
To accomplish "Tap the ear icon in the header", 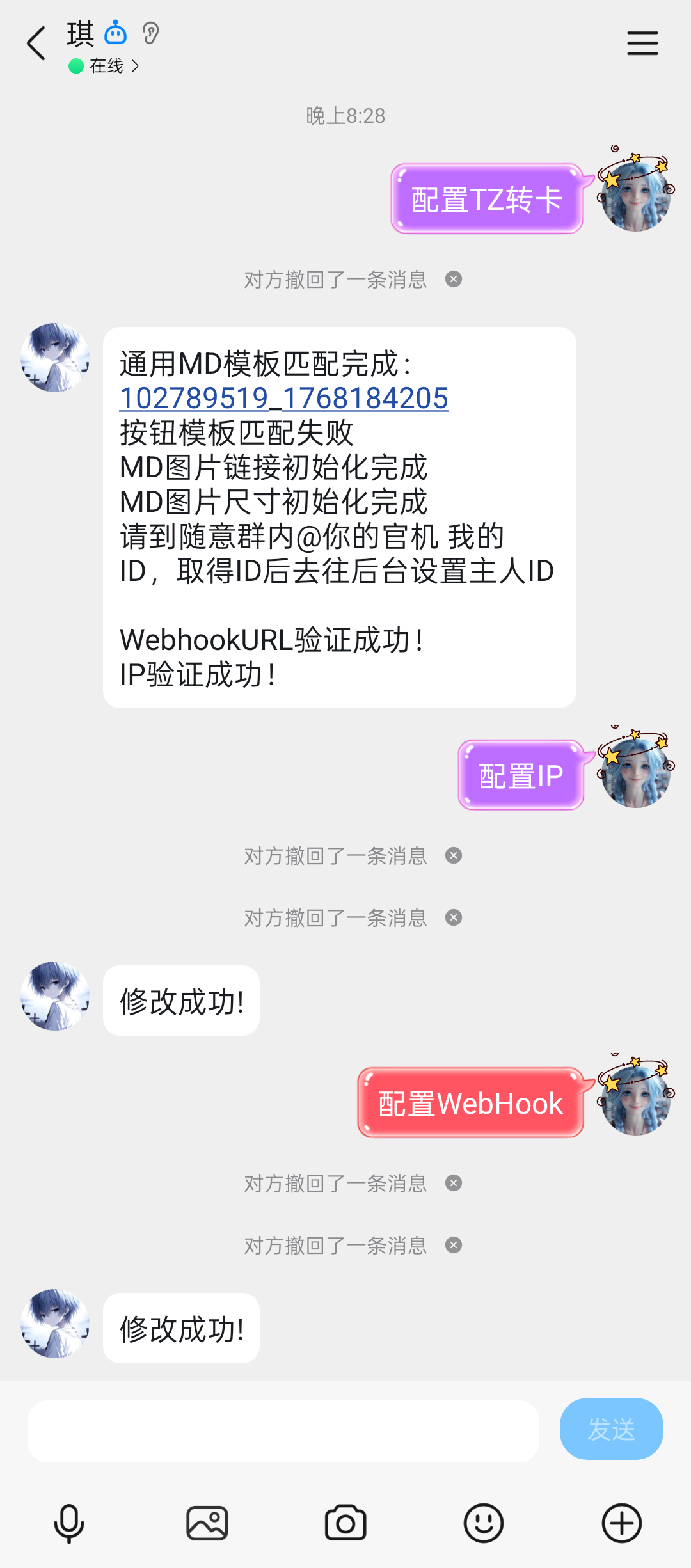I will click(x=152, y=32).
